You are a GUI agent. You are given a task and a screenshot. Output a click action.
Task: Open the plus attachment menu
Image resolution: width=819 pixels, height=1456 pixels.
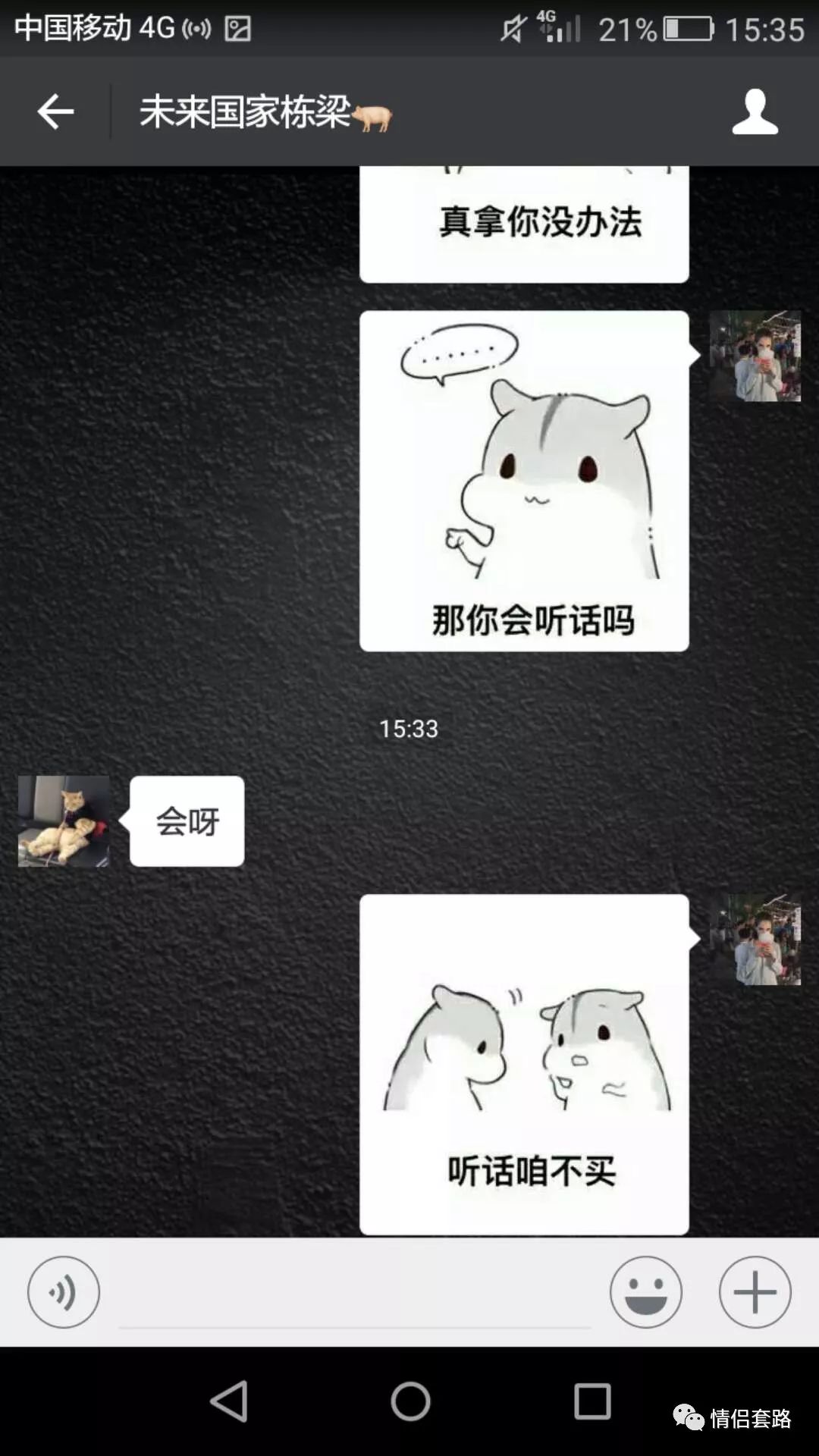click(755, 1291)
